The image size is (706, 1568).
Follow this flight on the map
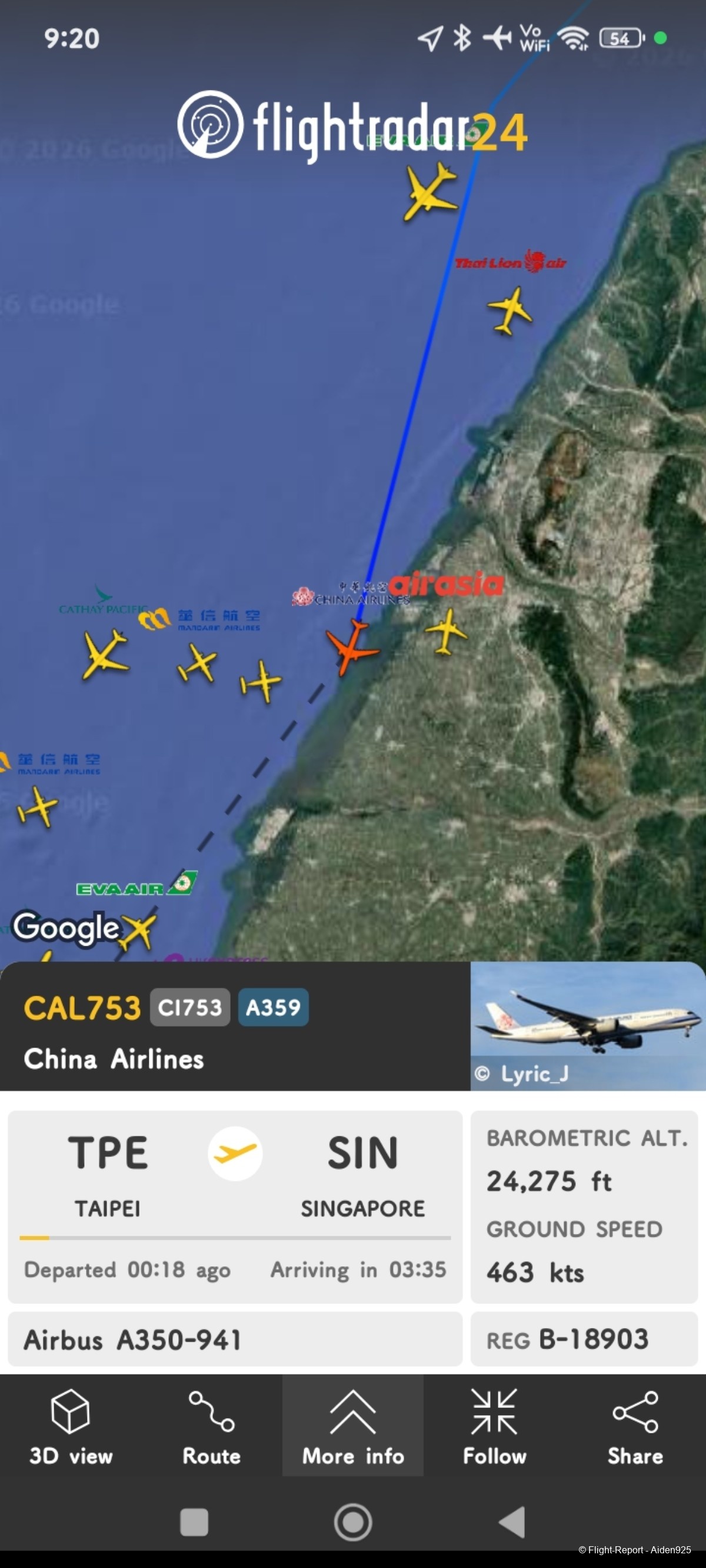[x=494, y=1426]
